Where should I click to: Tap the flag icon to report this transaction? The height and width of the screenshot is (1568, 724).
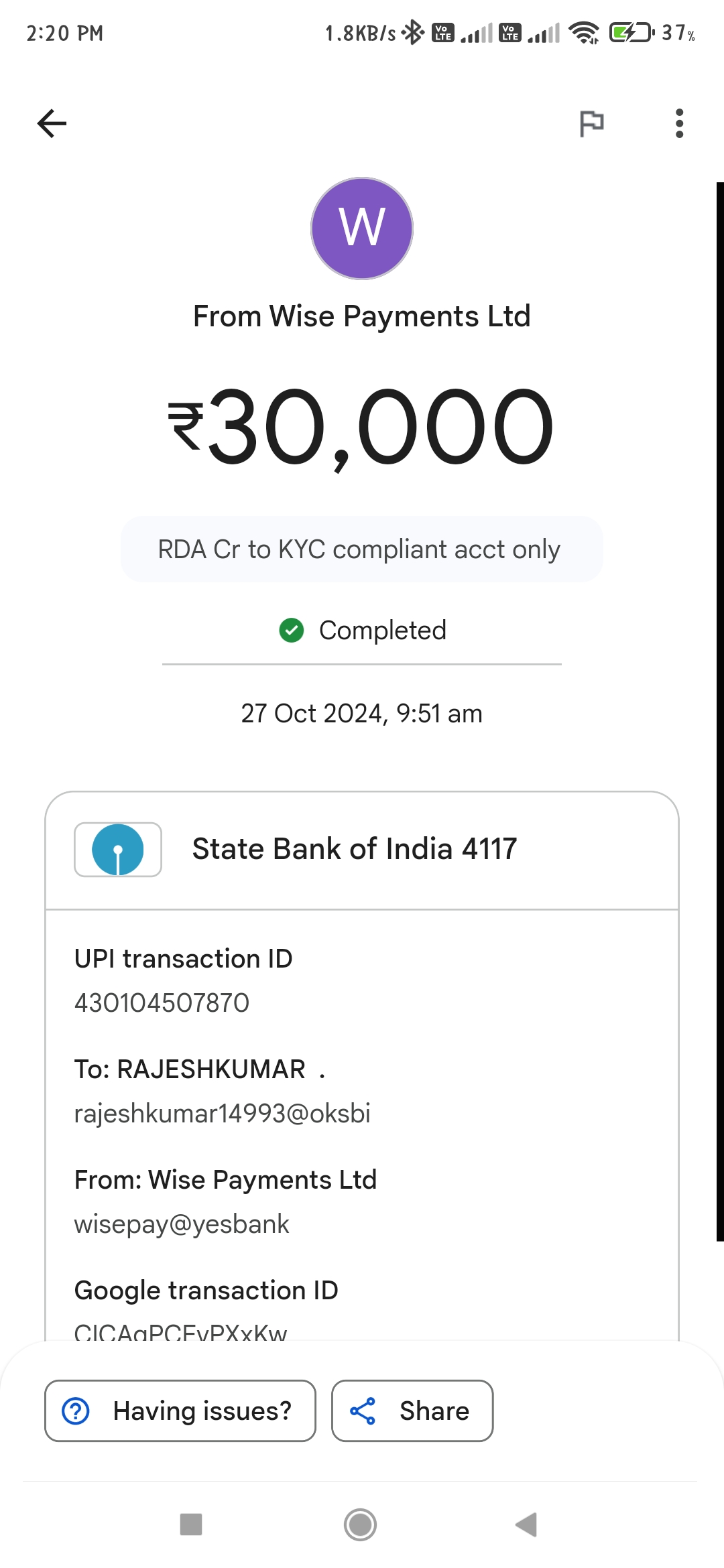pos(591,124)
